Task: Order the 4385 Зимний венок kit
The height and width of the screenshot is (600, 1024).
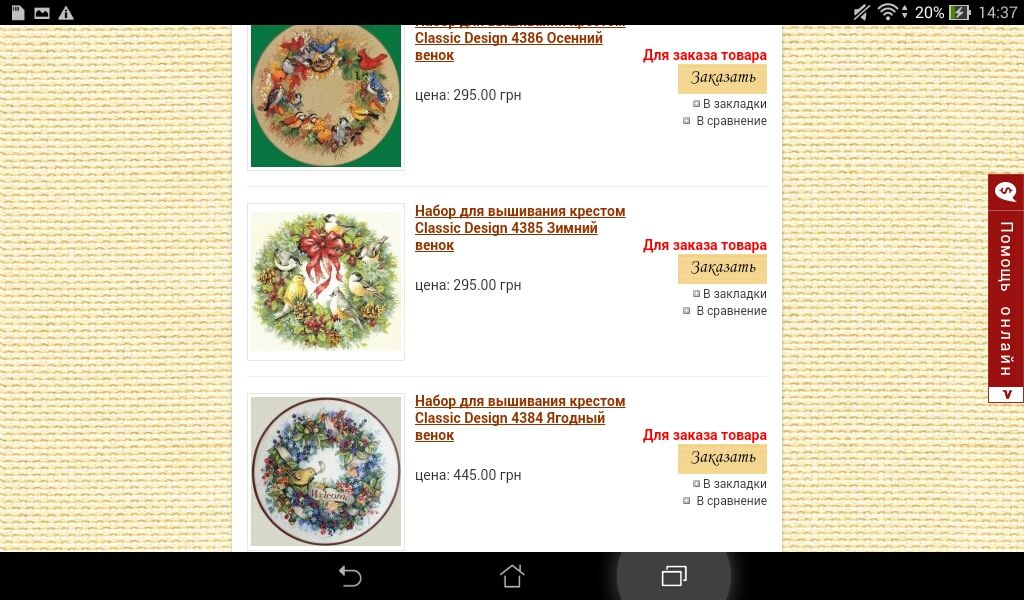Action: (x=722, y=268)
